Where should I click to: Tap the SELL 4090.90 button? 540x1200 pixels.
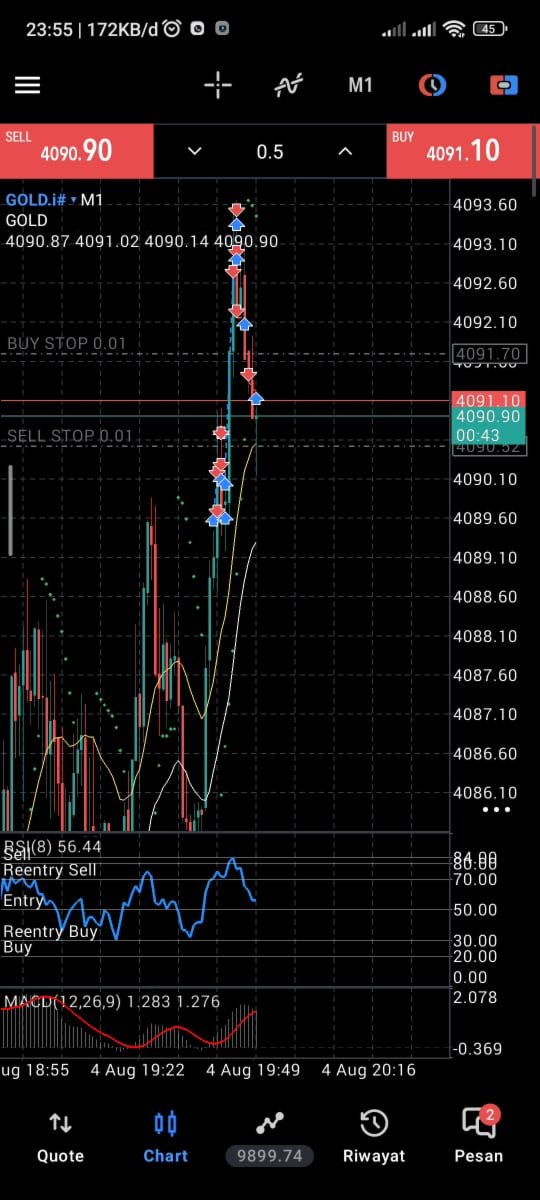77,151
